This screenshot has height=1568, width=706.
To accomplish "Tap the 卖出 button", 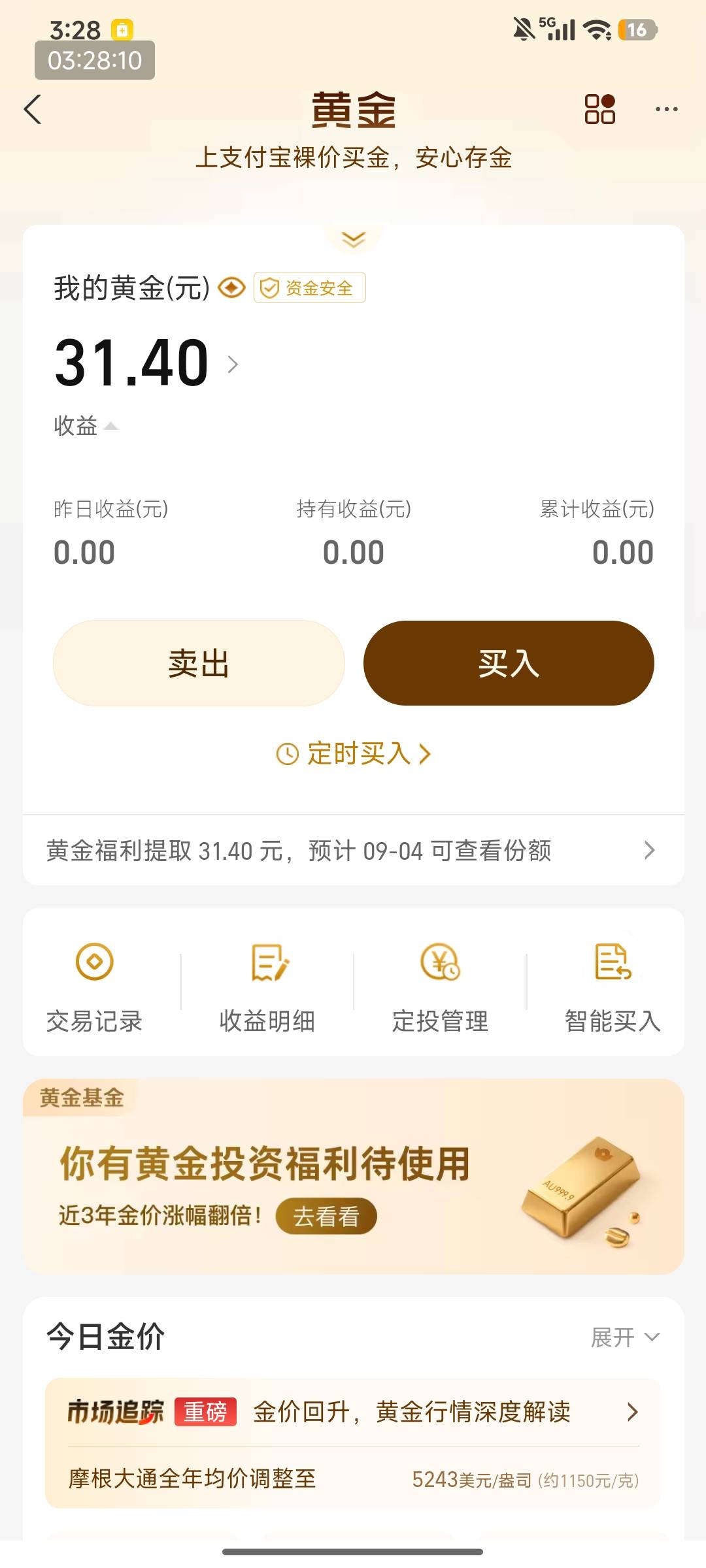I will pos(199,663).
